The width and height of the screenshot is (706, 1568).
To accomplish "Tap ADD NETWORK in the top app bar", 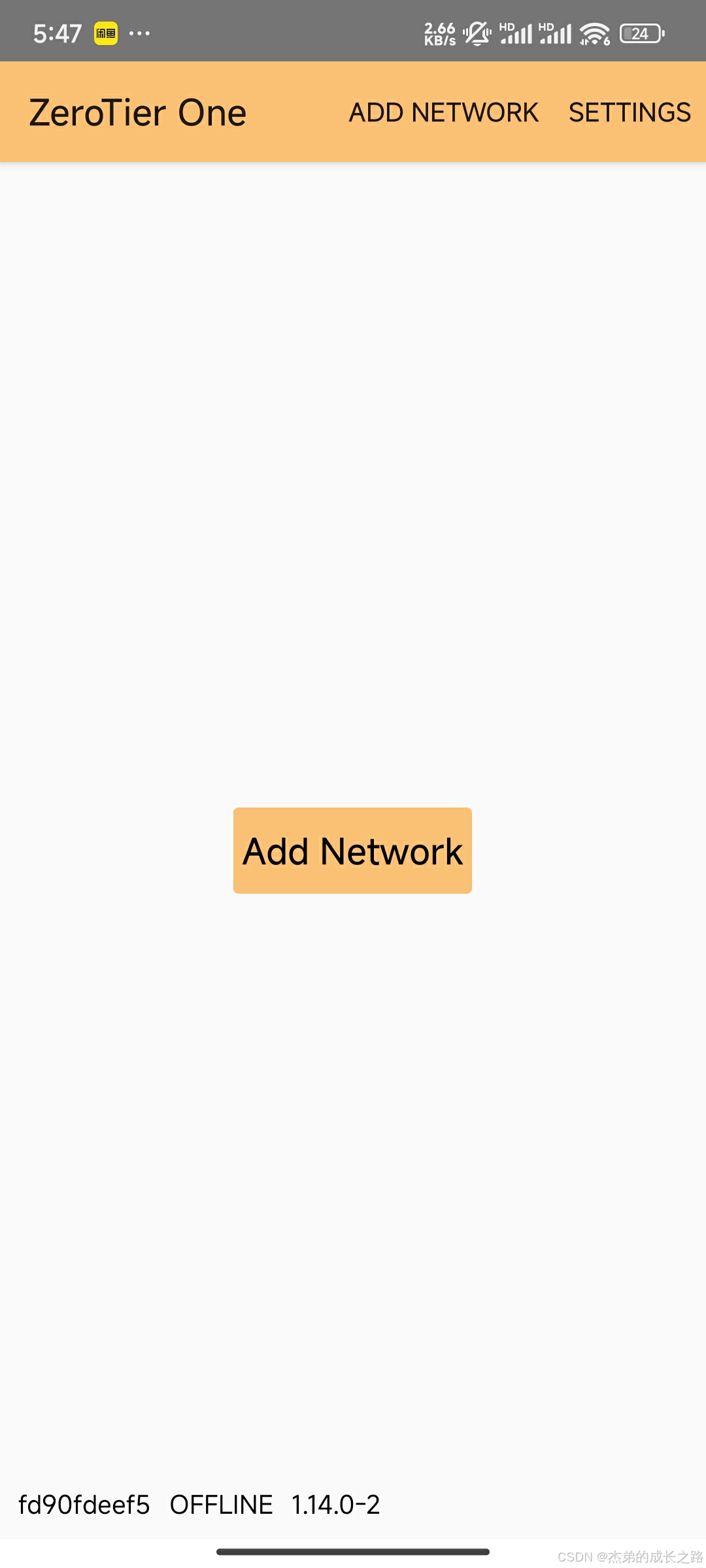I will tap(443, 112).
